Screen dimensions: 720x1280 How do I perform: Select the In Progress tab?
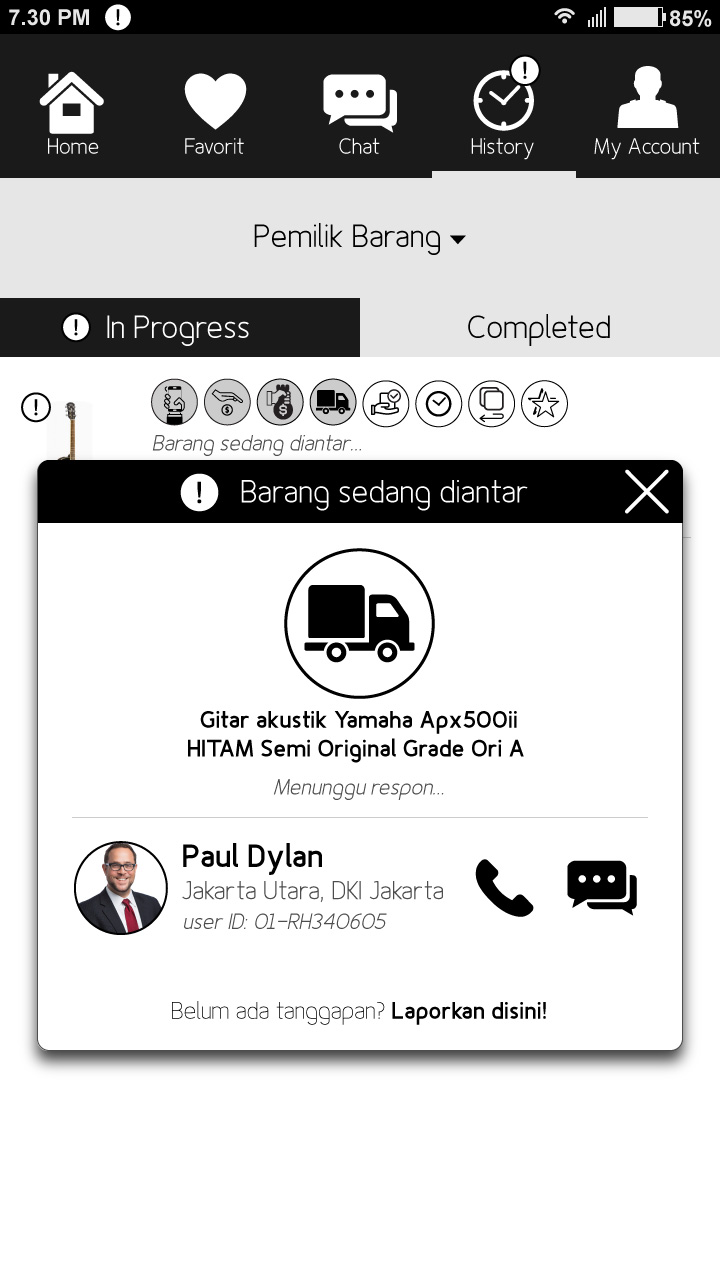(179, 327)
